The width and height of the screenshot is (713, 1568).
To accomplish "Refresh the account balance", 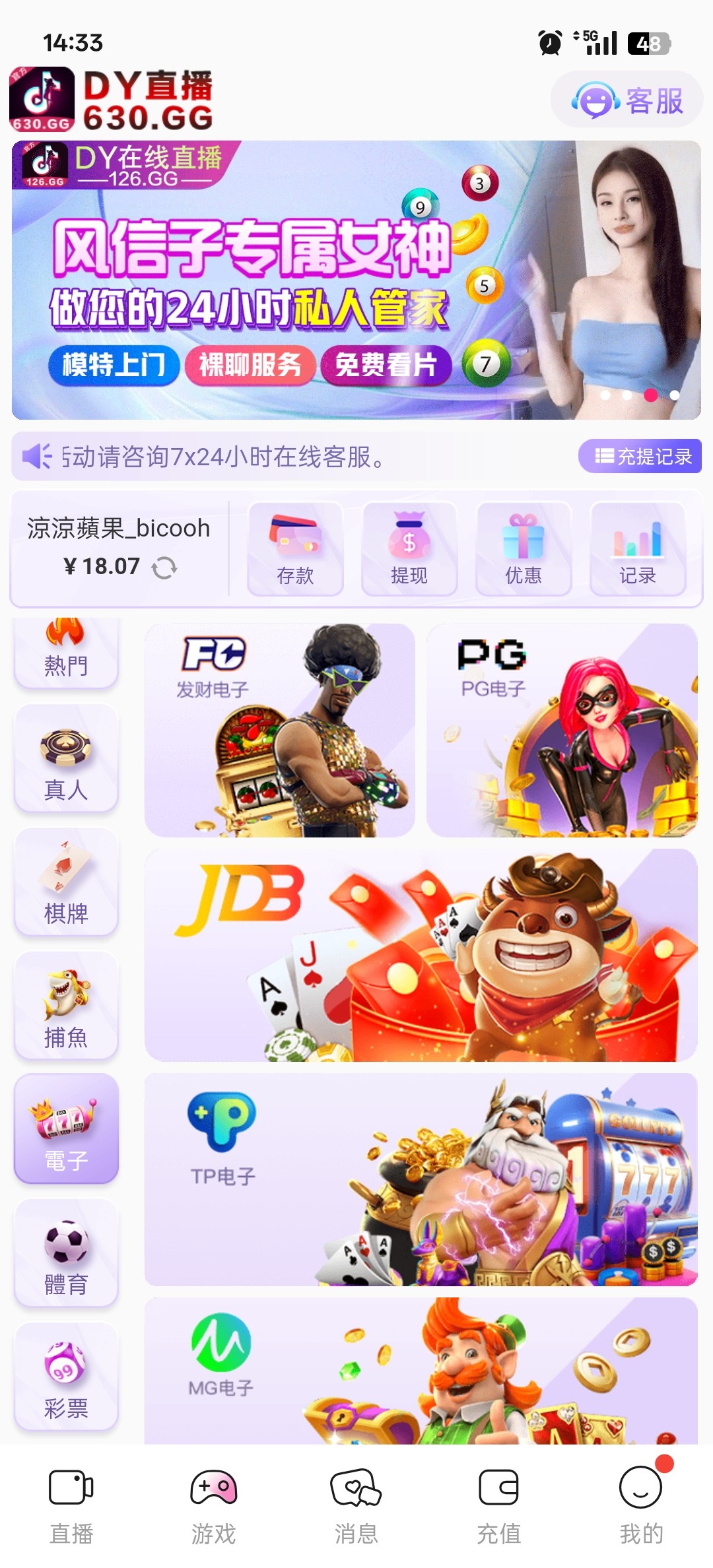I will pos(164,567).
